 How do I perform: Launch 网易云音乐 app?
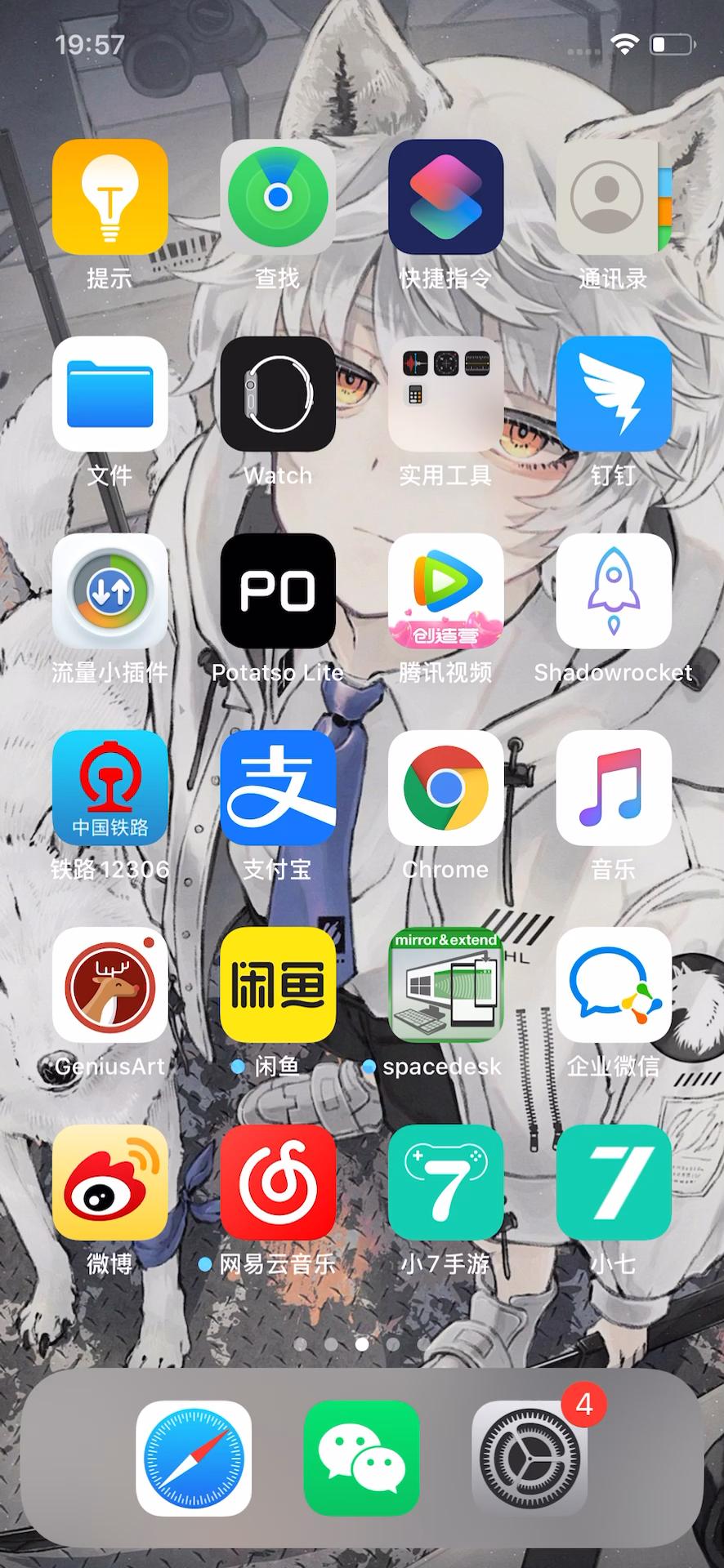point(278,1182)
